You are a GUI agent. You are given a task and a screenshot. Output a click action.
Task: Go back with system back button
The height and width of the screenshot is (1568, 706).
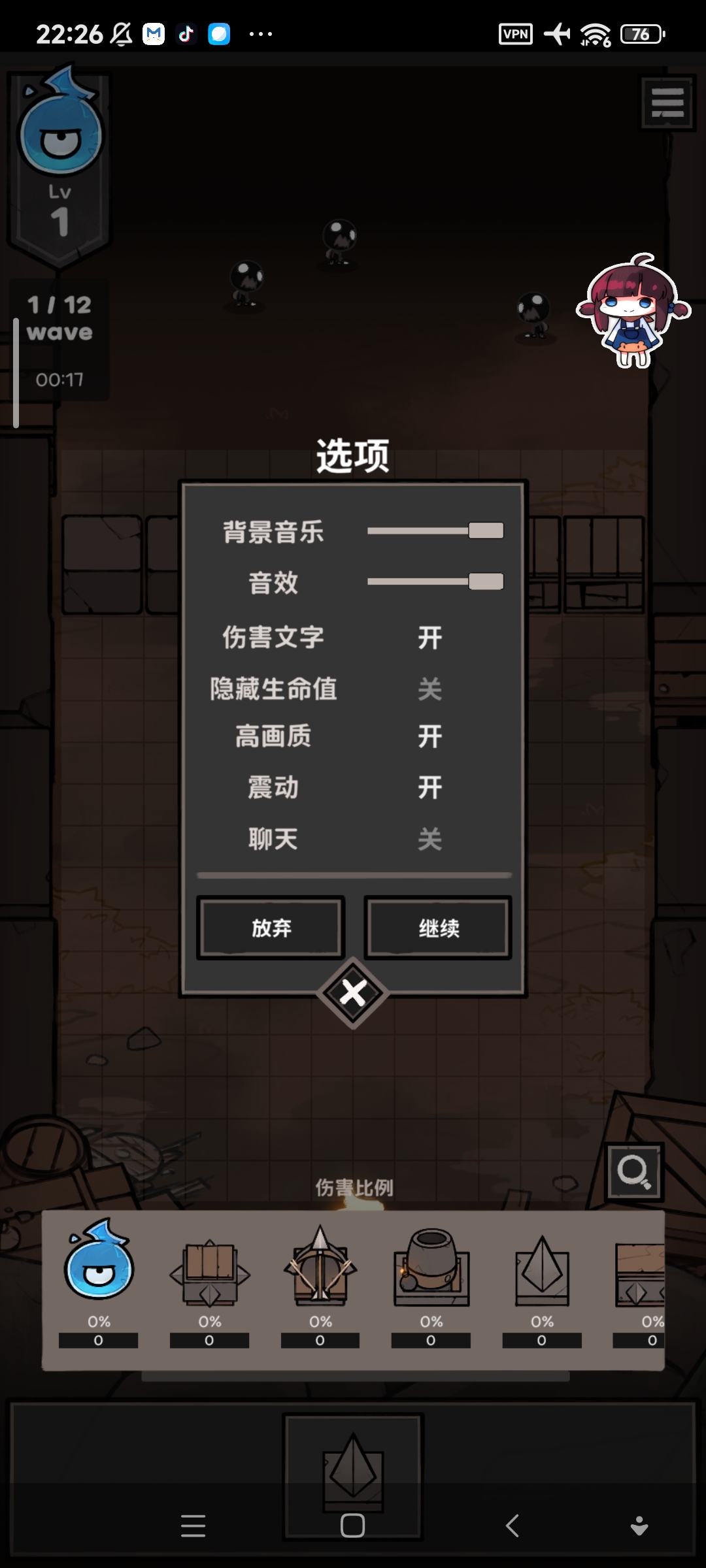(x=513, y=1526)
